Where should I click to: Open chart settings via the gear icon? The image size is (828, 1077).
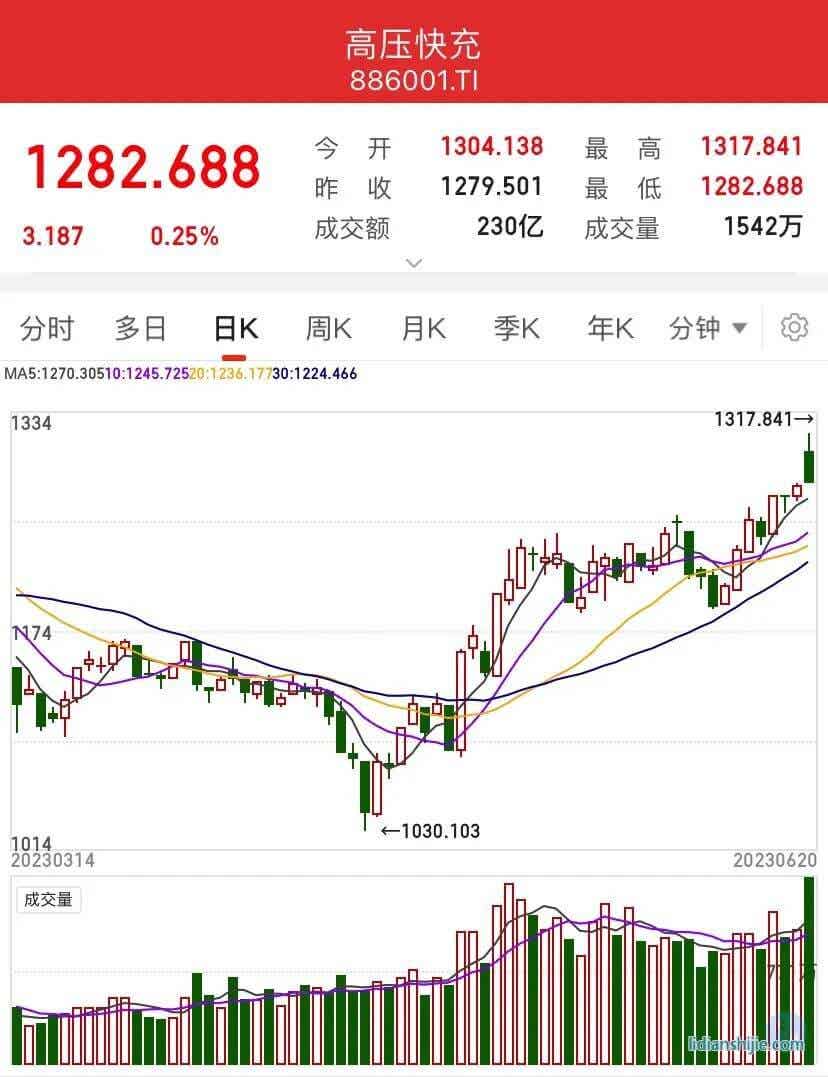click(795, 327)
